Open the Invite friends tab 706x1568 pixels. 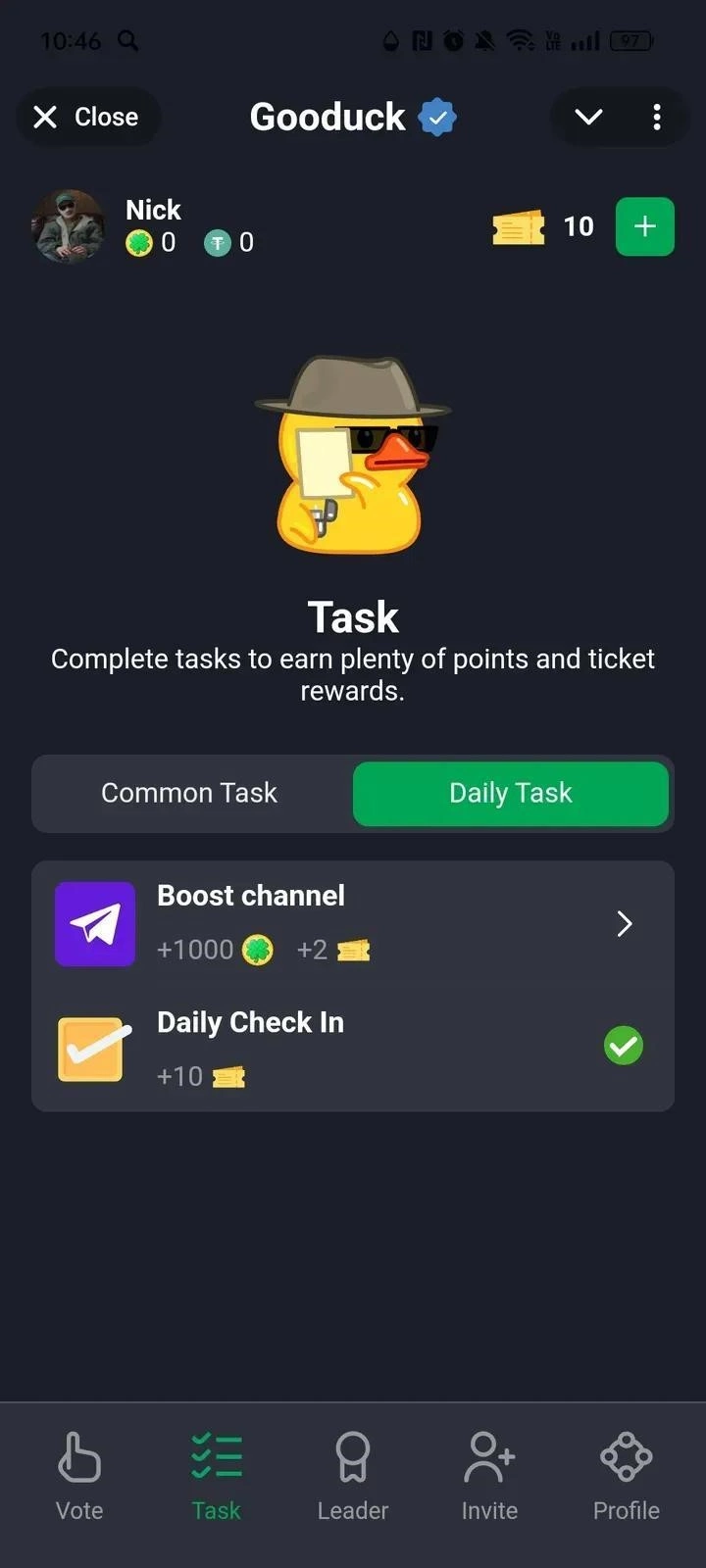pyautogui.click(x=489, y=1477)
